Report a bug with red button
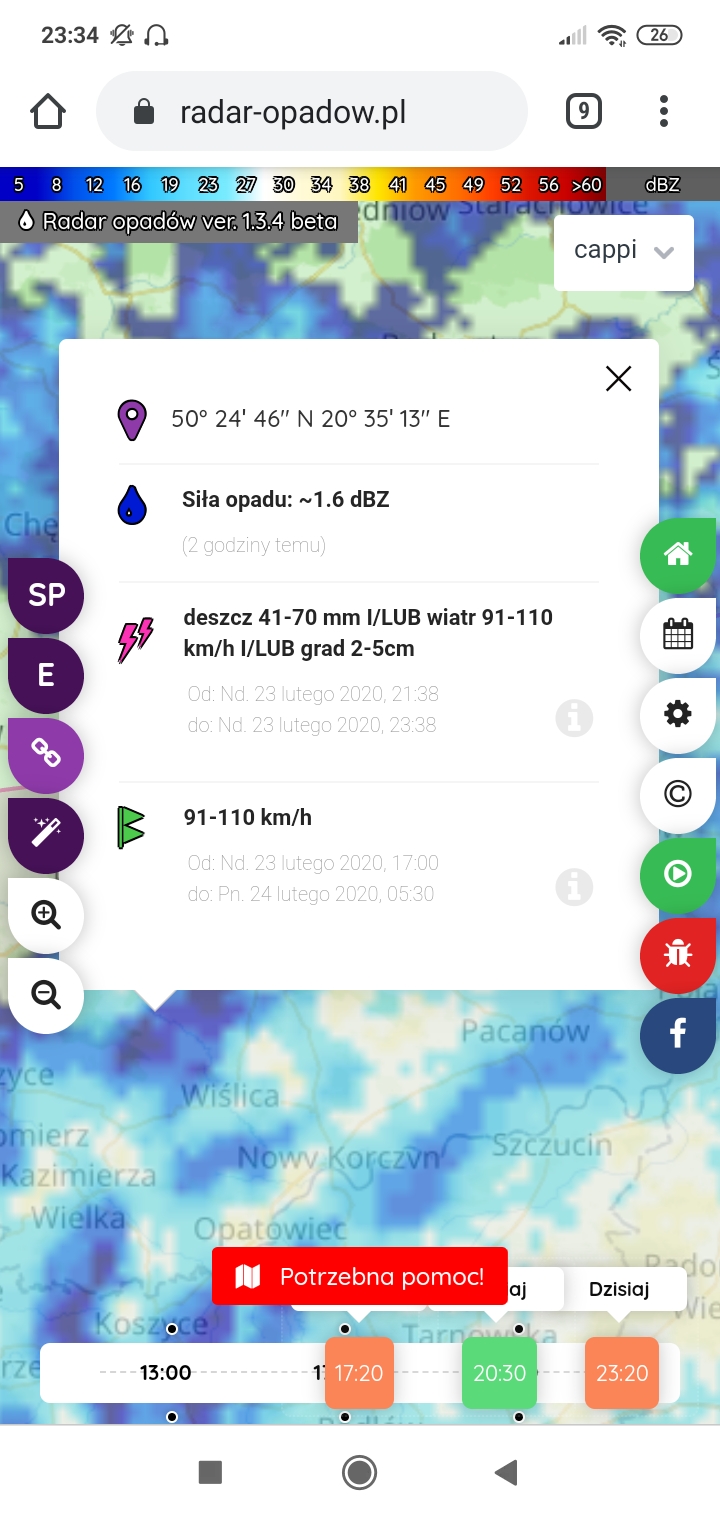Viewport: 720px width, 1520px height. point(678,954)
